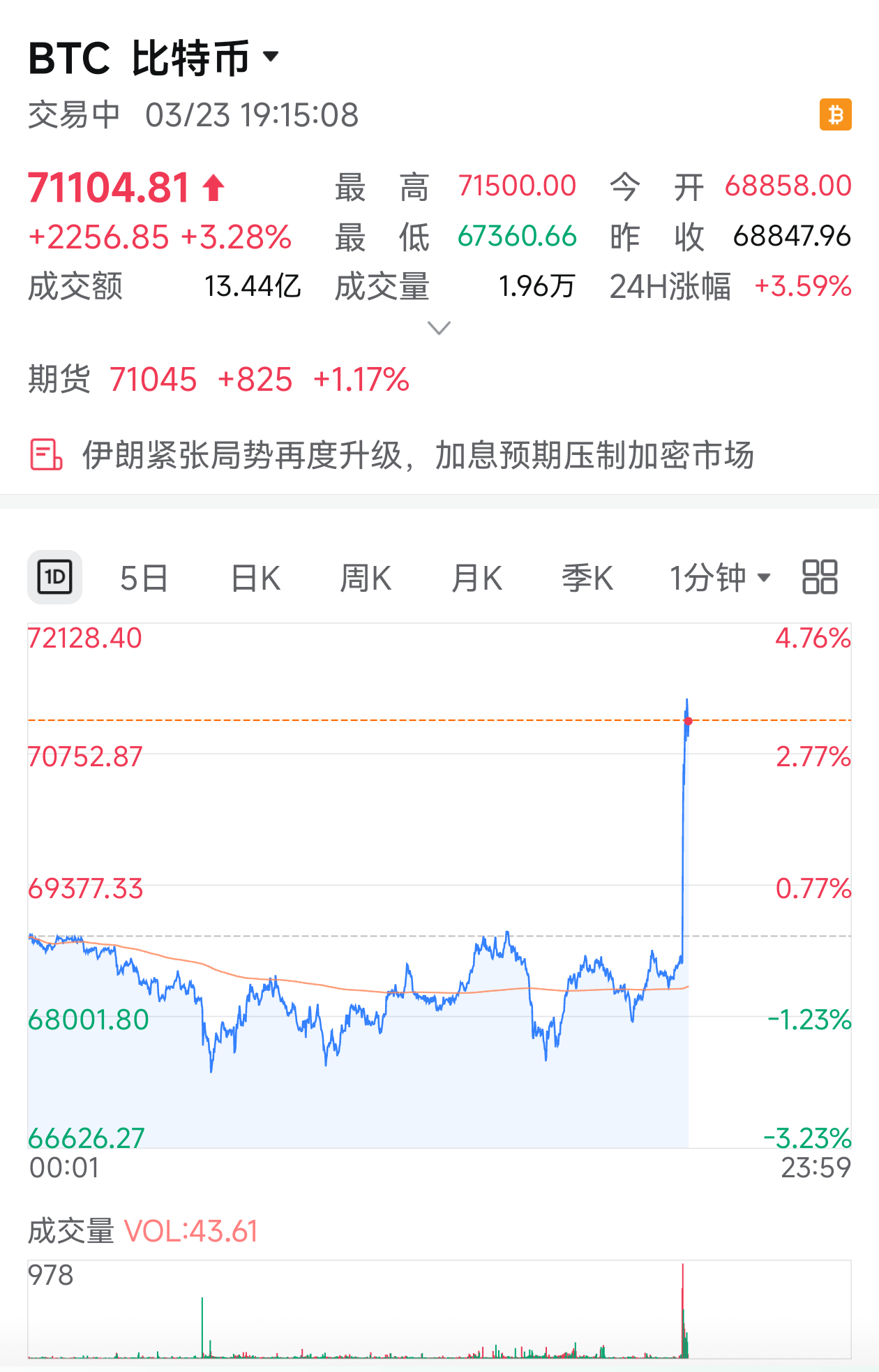Open the 伊朗紧张局势 news headline
Screen dimensions: 879x1372
click(x=417, y=455)
